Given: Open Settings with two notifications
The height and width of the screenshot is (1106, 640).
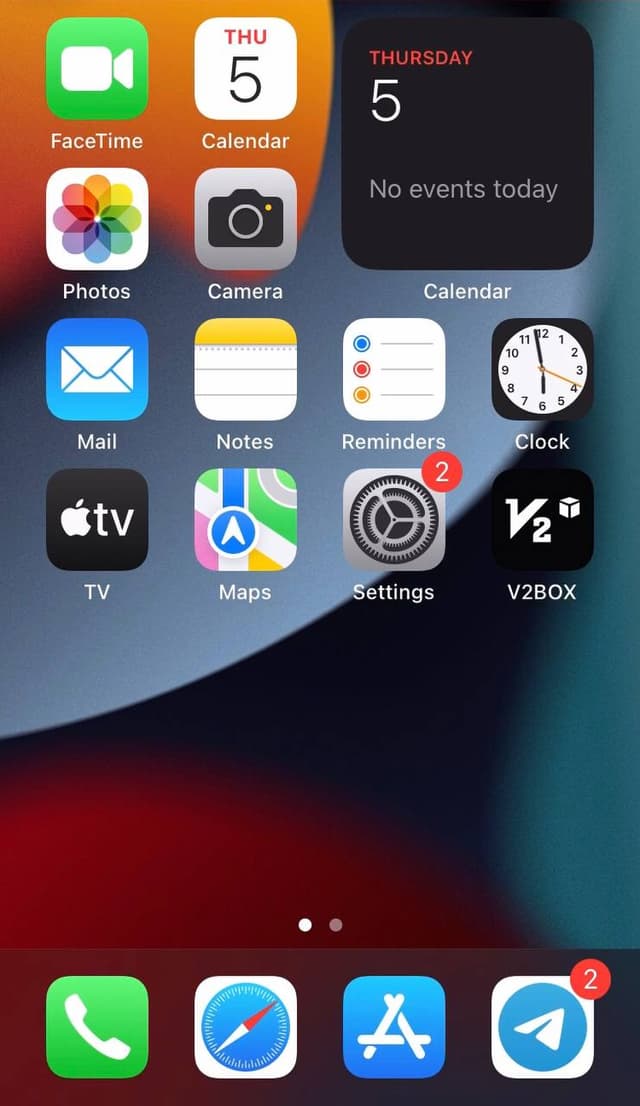Looking at the screenshot, I should click(393, 519).
